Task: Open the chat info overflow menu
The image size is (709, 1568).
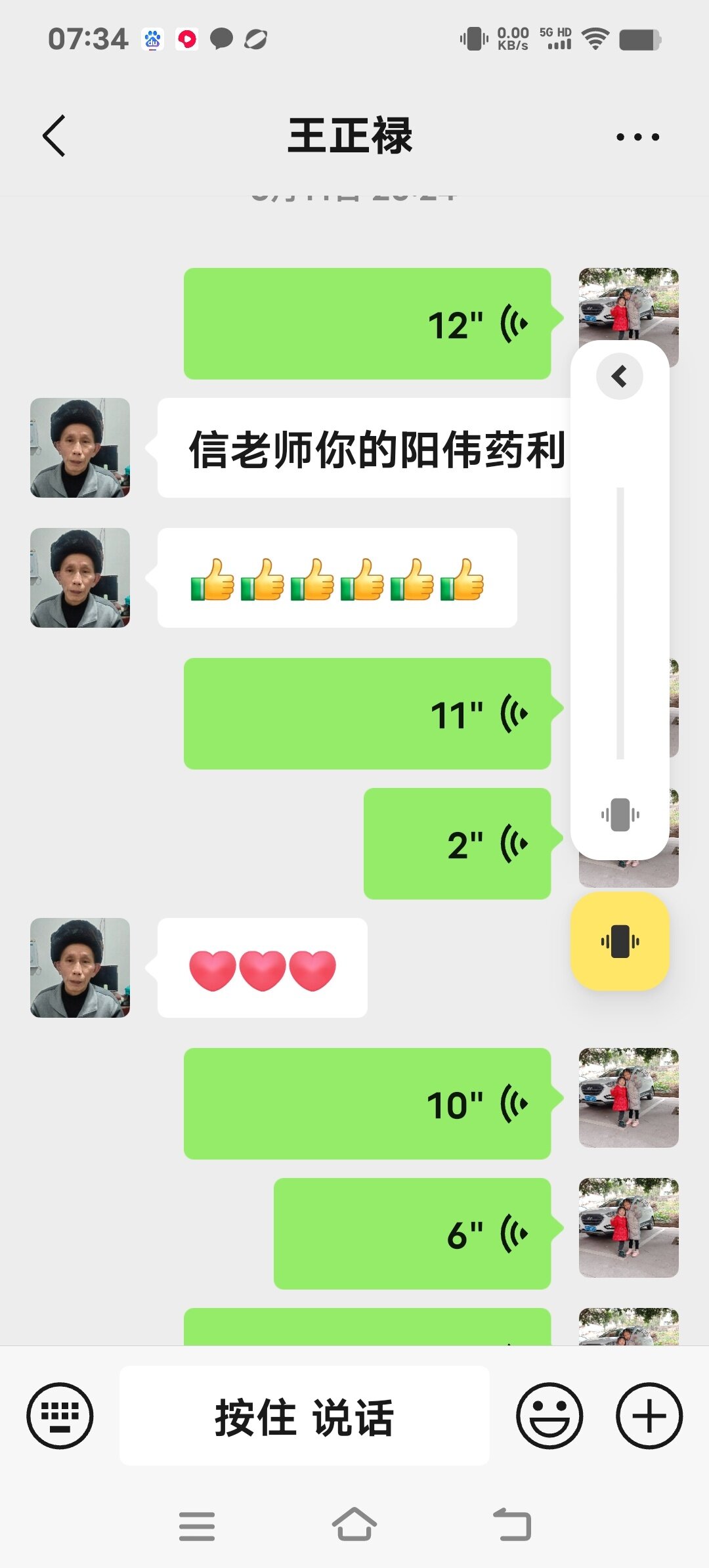Action: (637, 137)
